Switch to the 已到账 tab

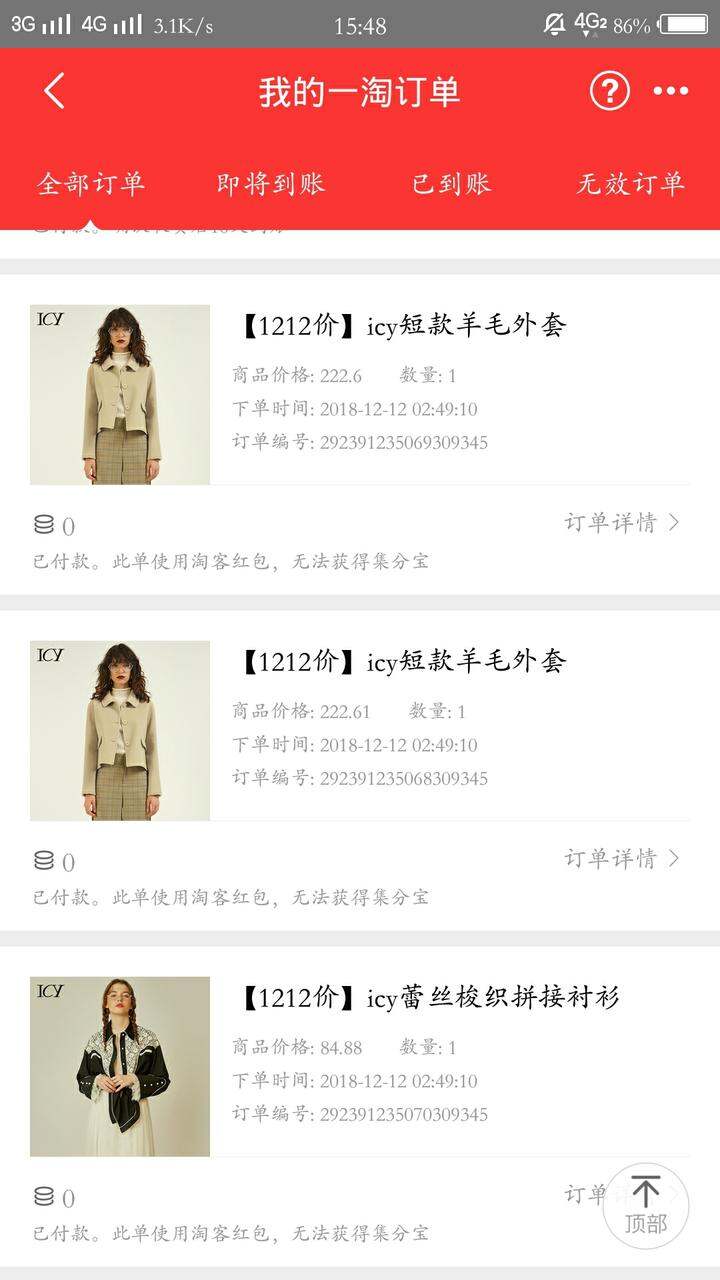(x=451, y=184)
